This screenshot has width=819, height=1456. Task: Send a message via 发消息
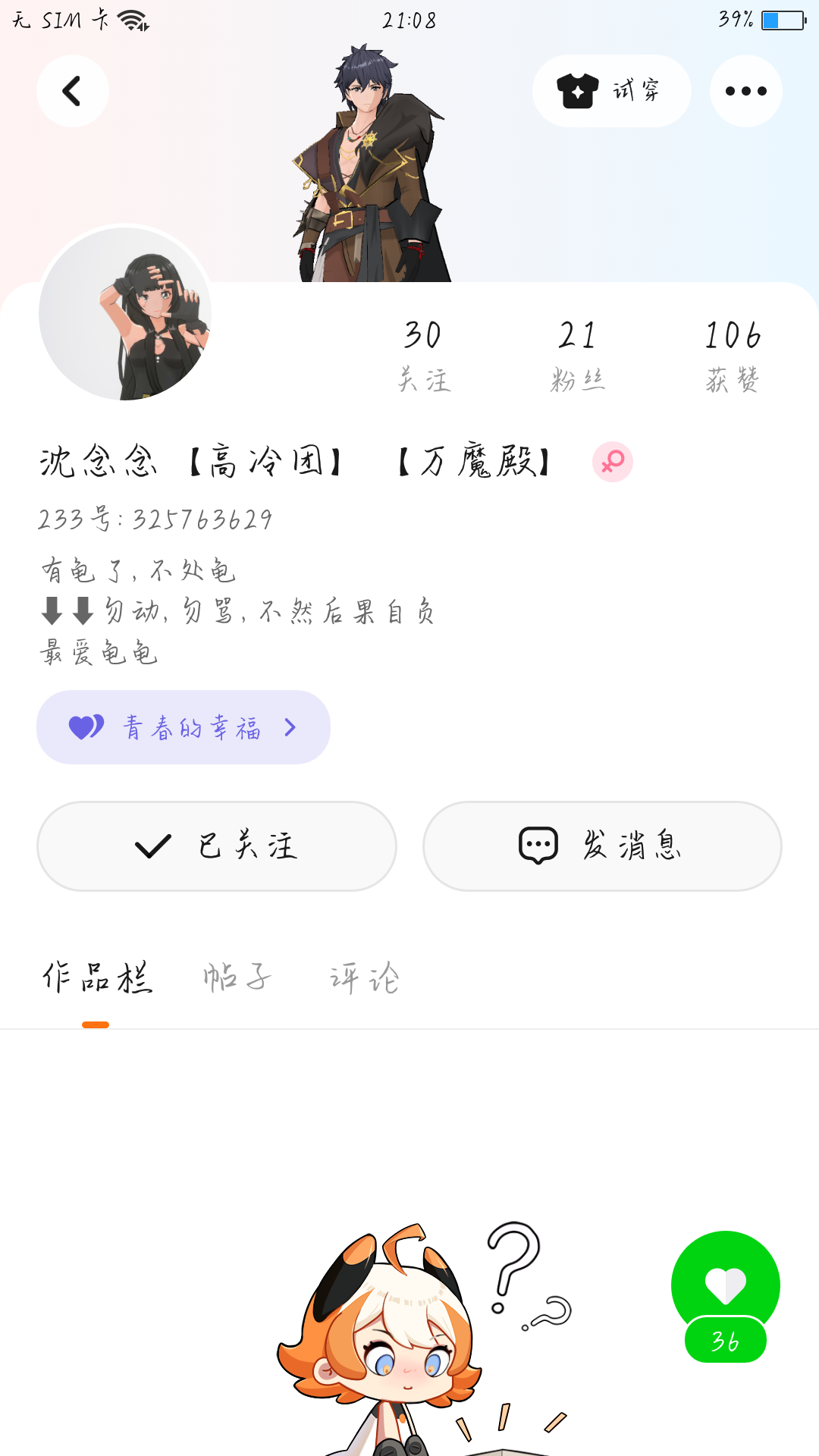click(x=602, y=846)
